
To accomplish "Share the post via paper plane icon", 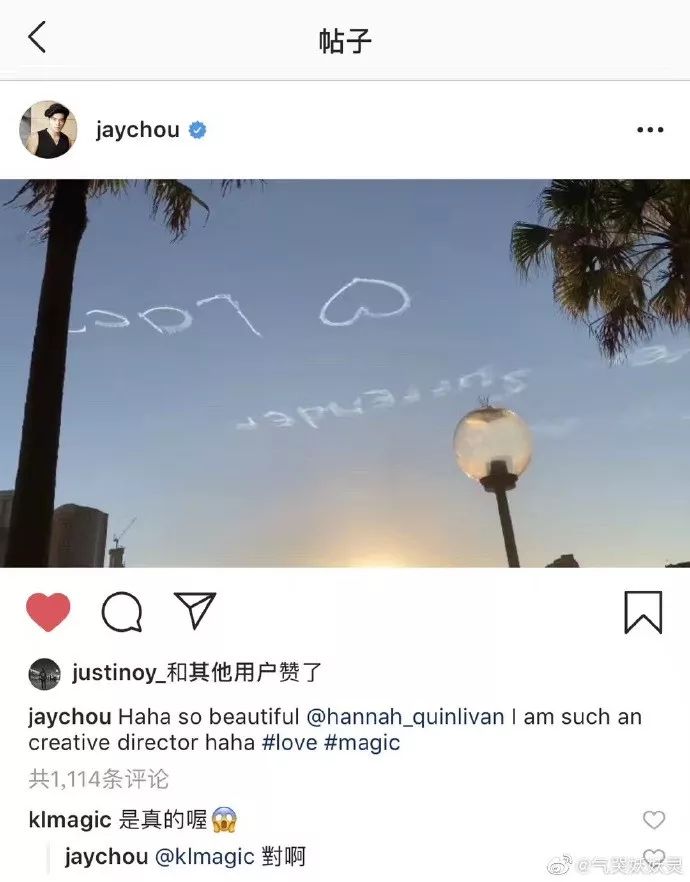I will coord(195,611).
